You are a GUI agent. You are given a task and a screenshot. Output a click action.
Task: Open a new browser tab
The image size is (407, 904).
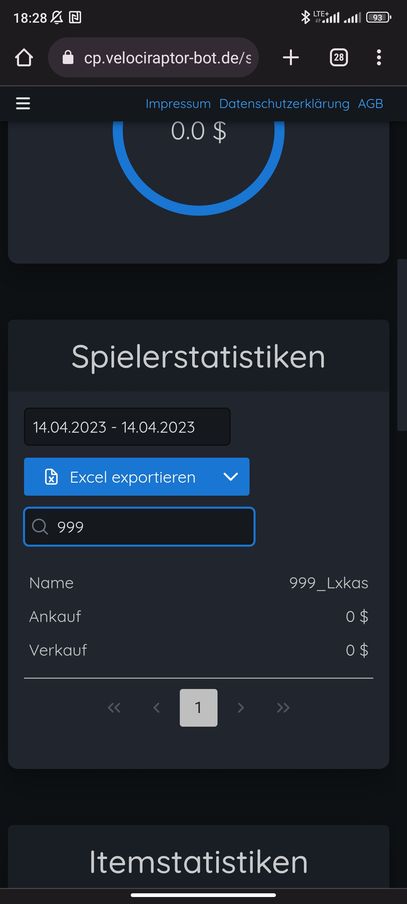tap(291, 58)
